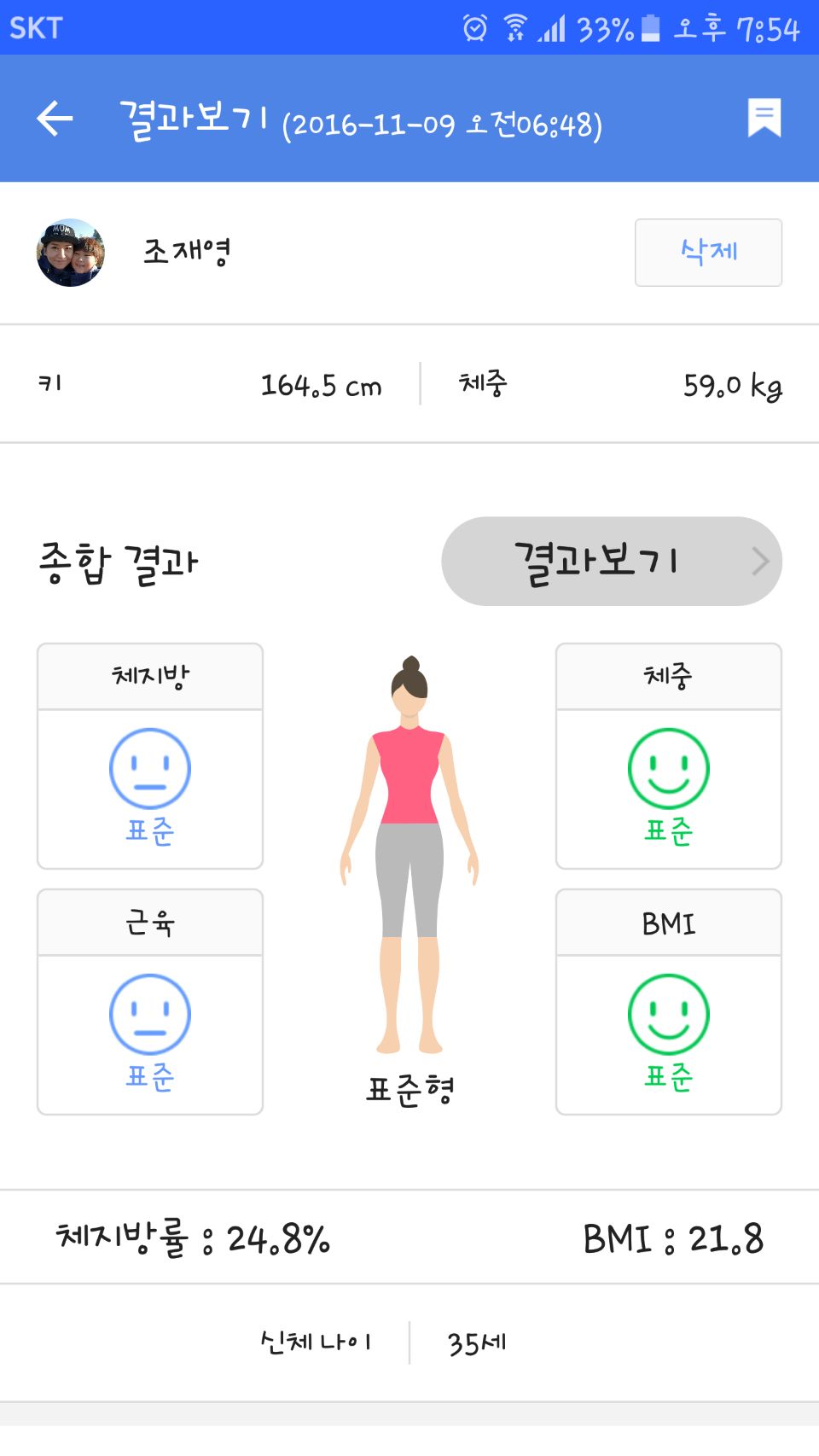The height and width of the screenshot is (1456, 819).
Task: Open the BMI result card
Action: click(x=668, y=1002)
